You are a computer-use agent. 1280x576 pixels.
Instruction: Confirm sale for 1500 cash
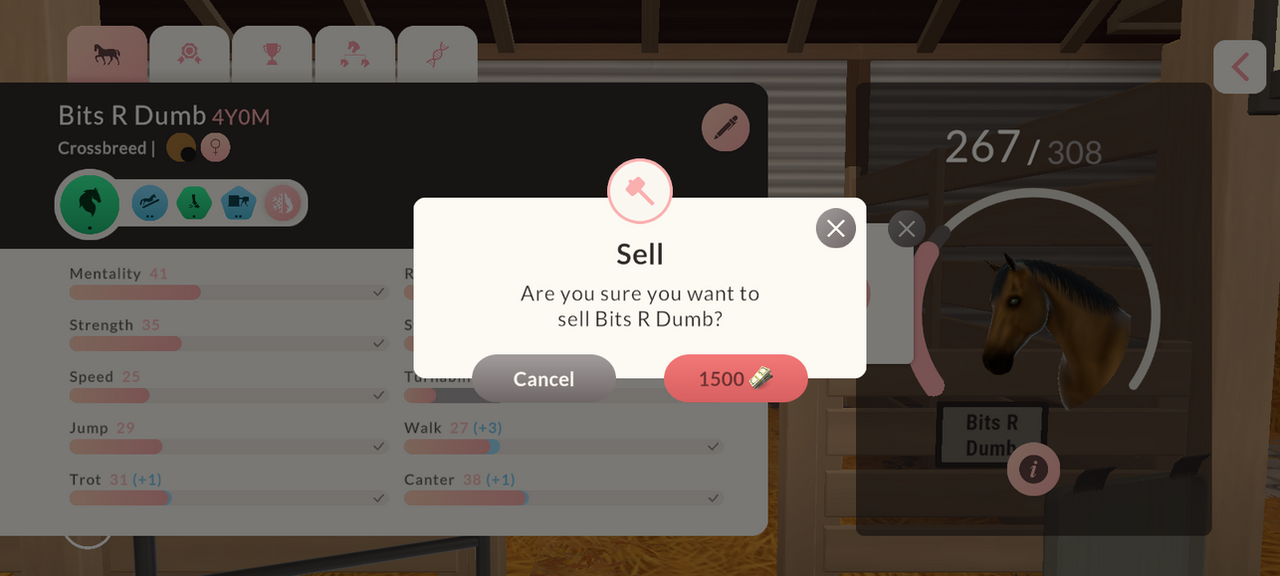(x=735, y=379)
